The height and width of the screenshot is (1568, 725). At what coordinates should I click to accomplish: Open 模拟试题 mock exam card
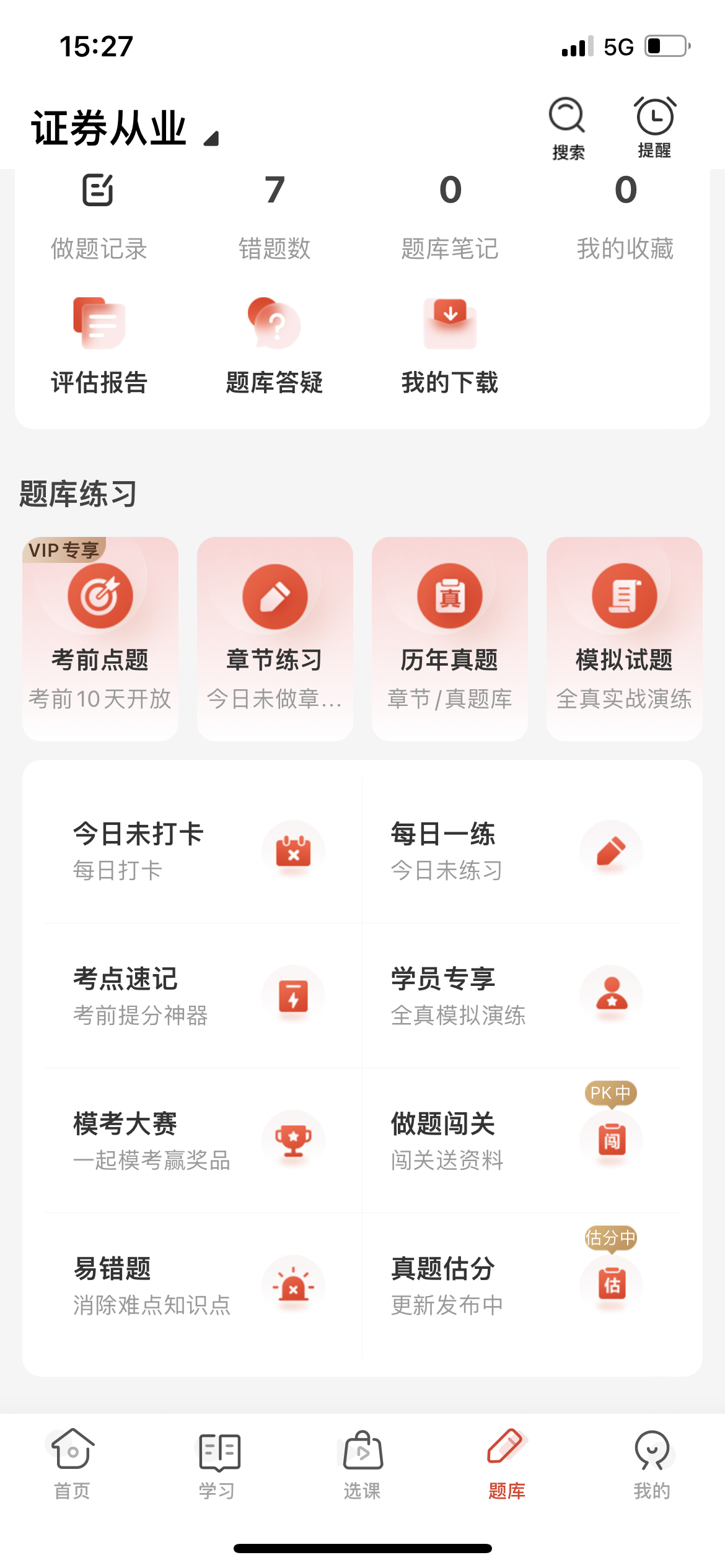[625, 638]
